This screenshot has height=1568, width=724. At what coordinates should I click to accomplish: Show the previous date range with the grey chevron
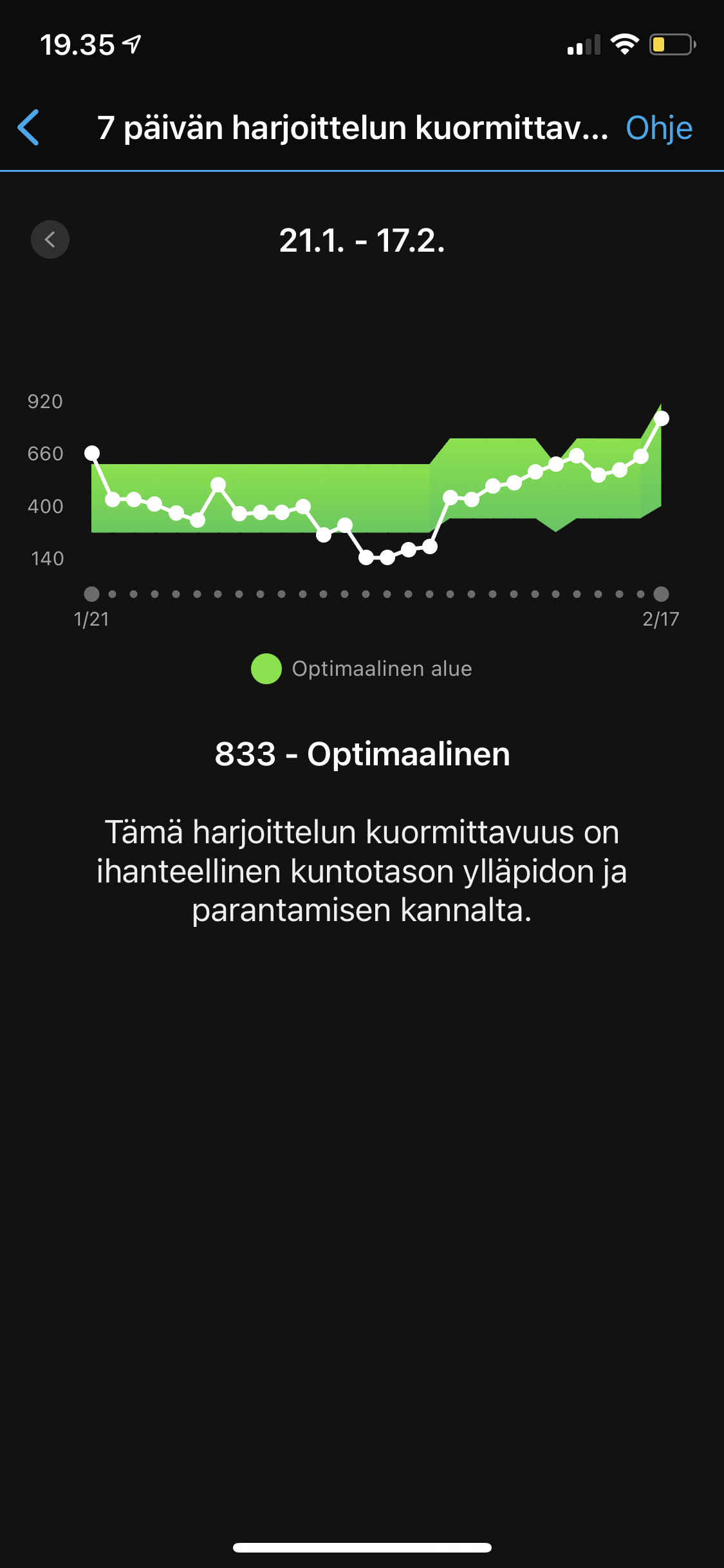pos(50,239)
